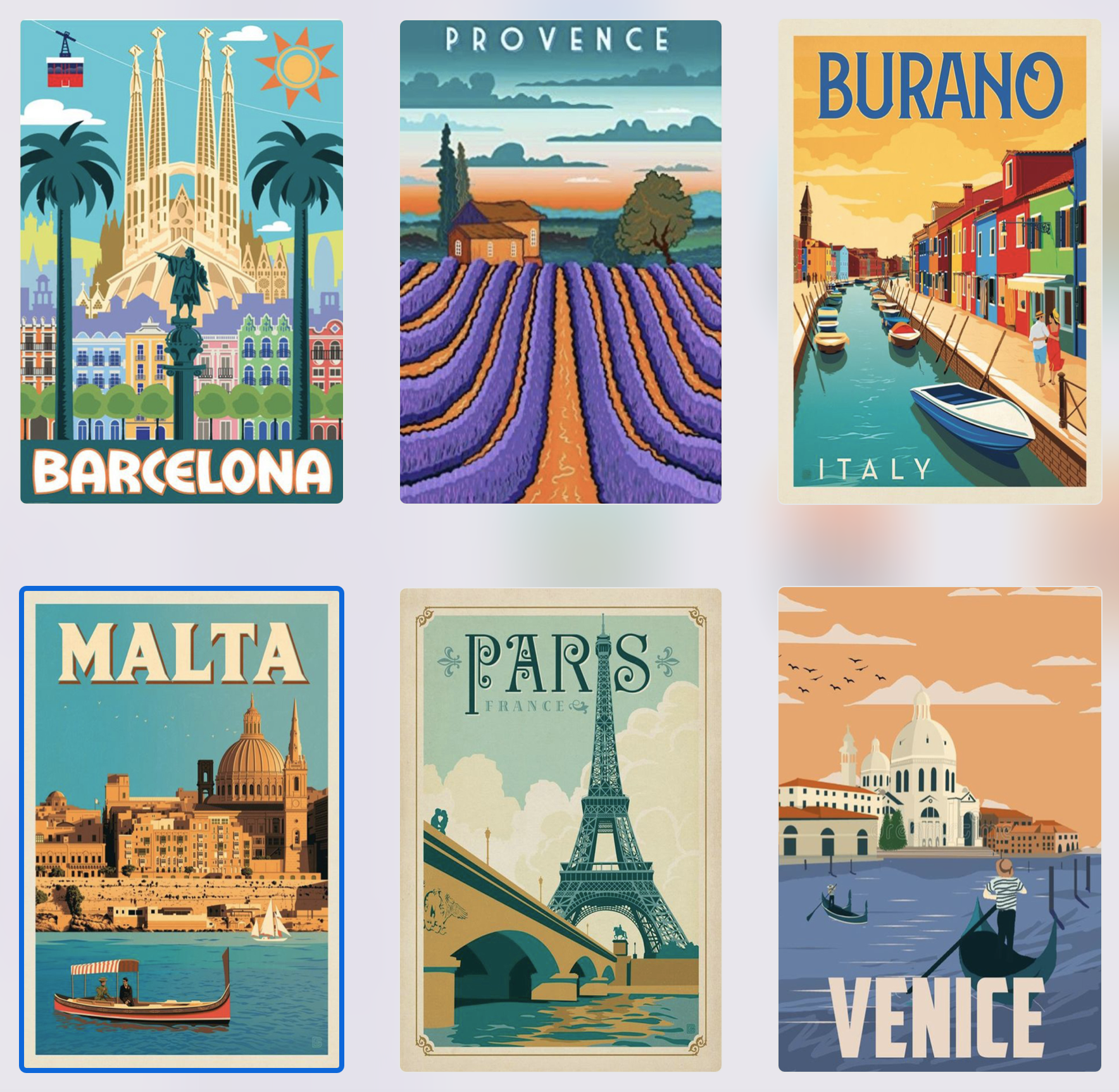Screen dimensions: 1119x1092
Task: Pick the Venice gondola poster
Action: (939, 829)
